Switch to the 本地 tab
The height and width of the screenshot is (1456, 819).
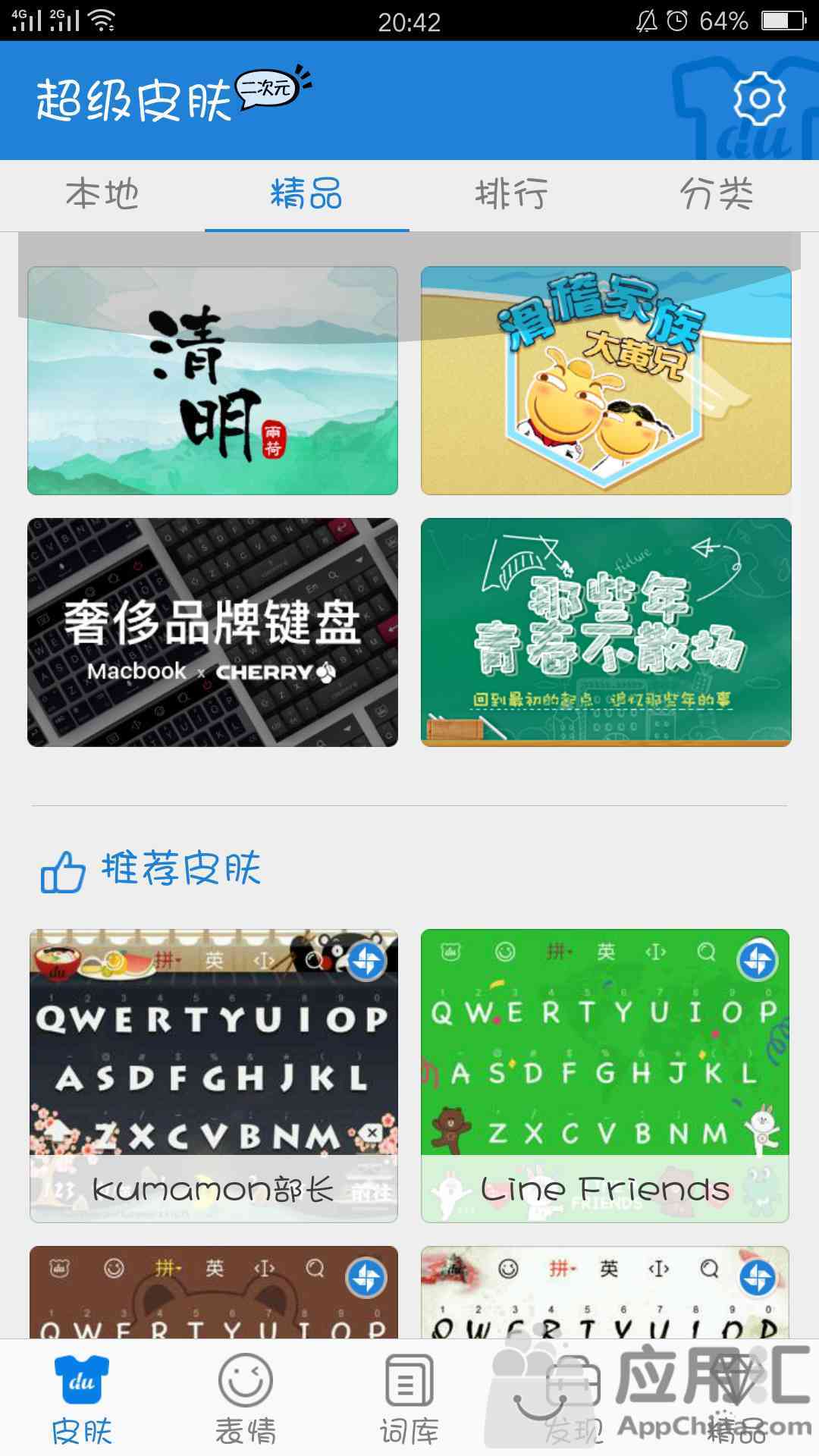[102, 195]
